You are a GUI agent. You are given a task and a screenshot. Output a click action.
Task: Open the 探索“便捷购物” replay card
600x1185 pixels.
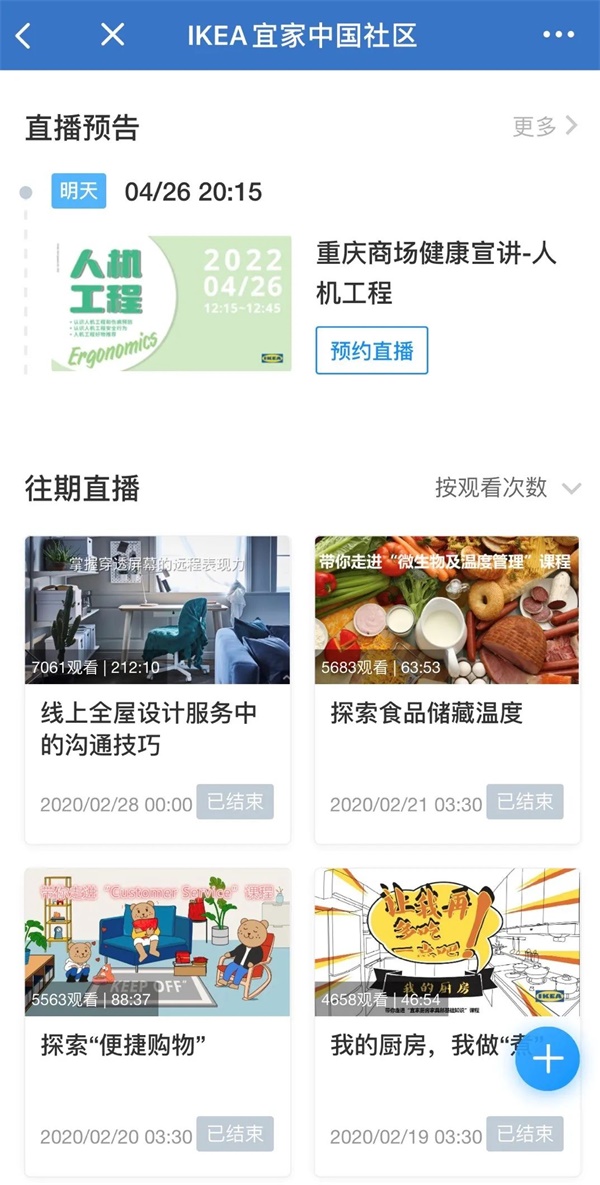tap(157, 1020)
